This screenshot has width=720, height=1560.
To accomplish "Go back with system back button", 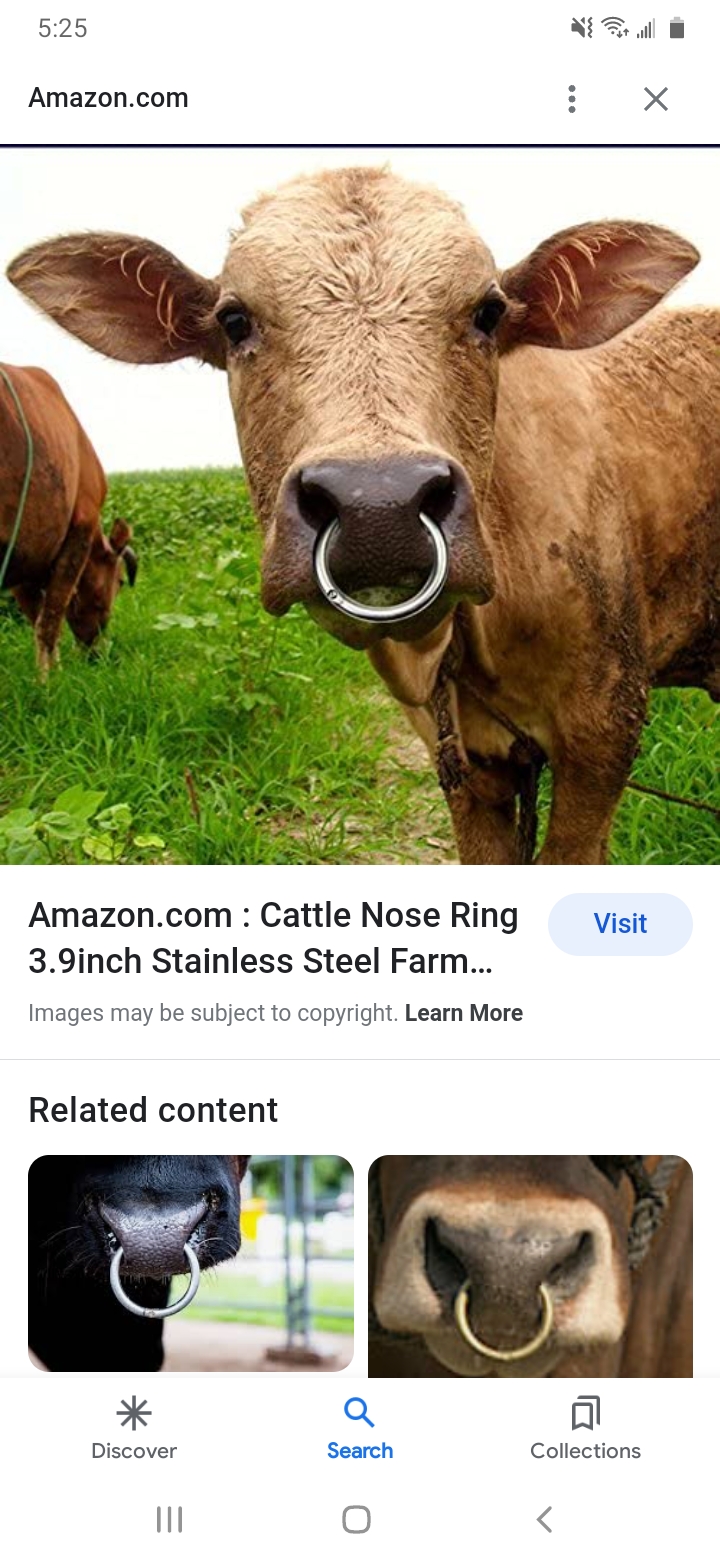I will [x=544, y=1520].
